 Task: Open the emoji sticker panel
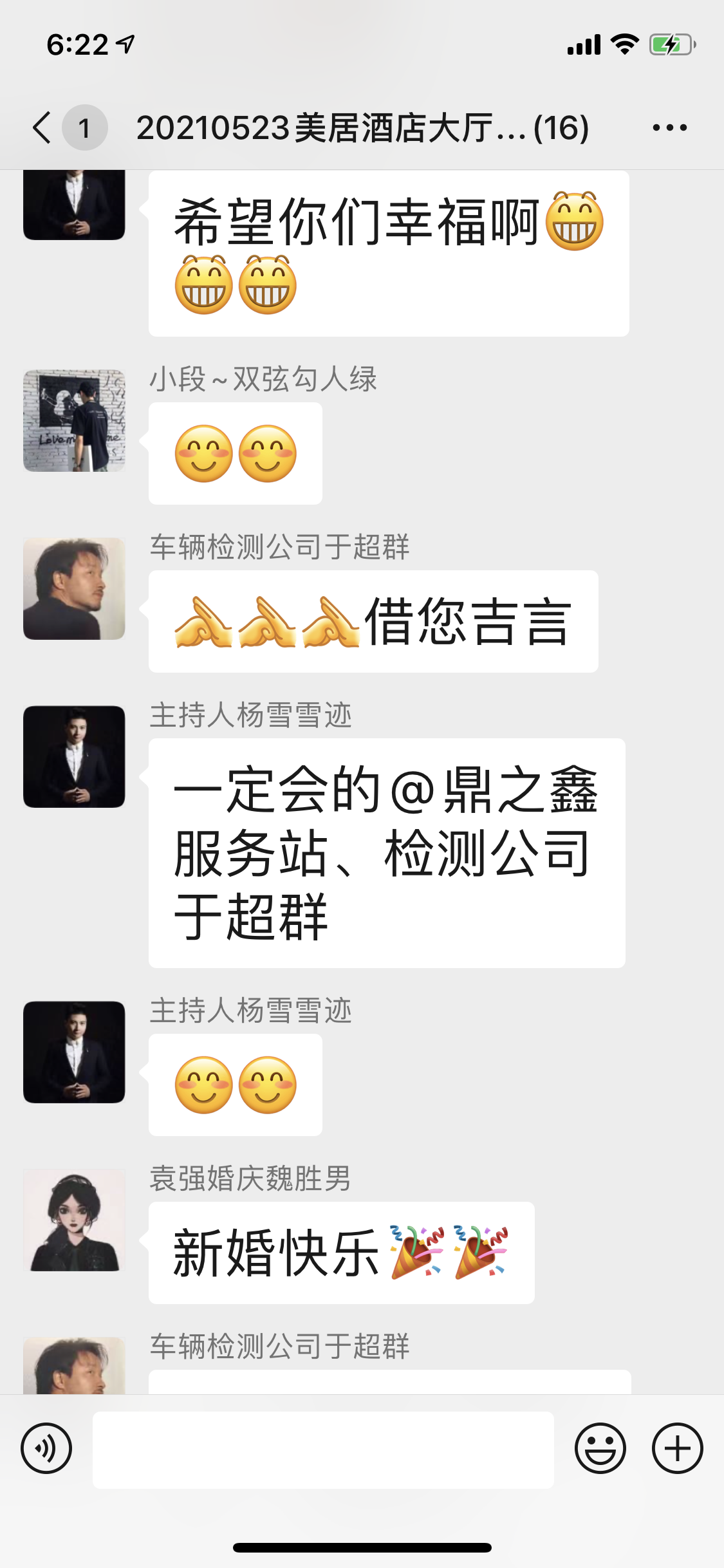coord(600,1448)
